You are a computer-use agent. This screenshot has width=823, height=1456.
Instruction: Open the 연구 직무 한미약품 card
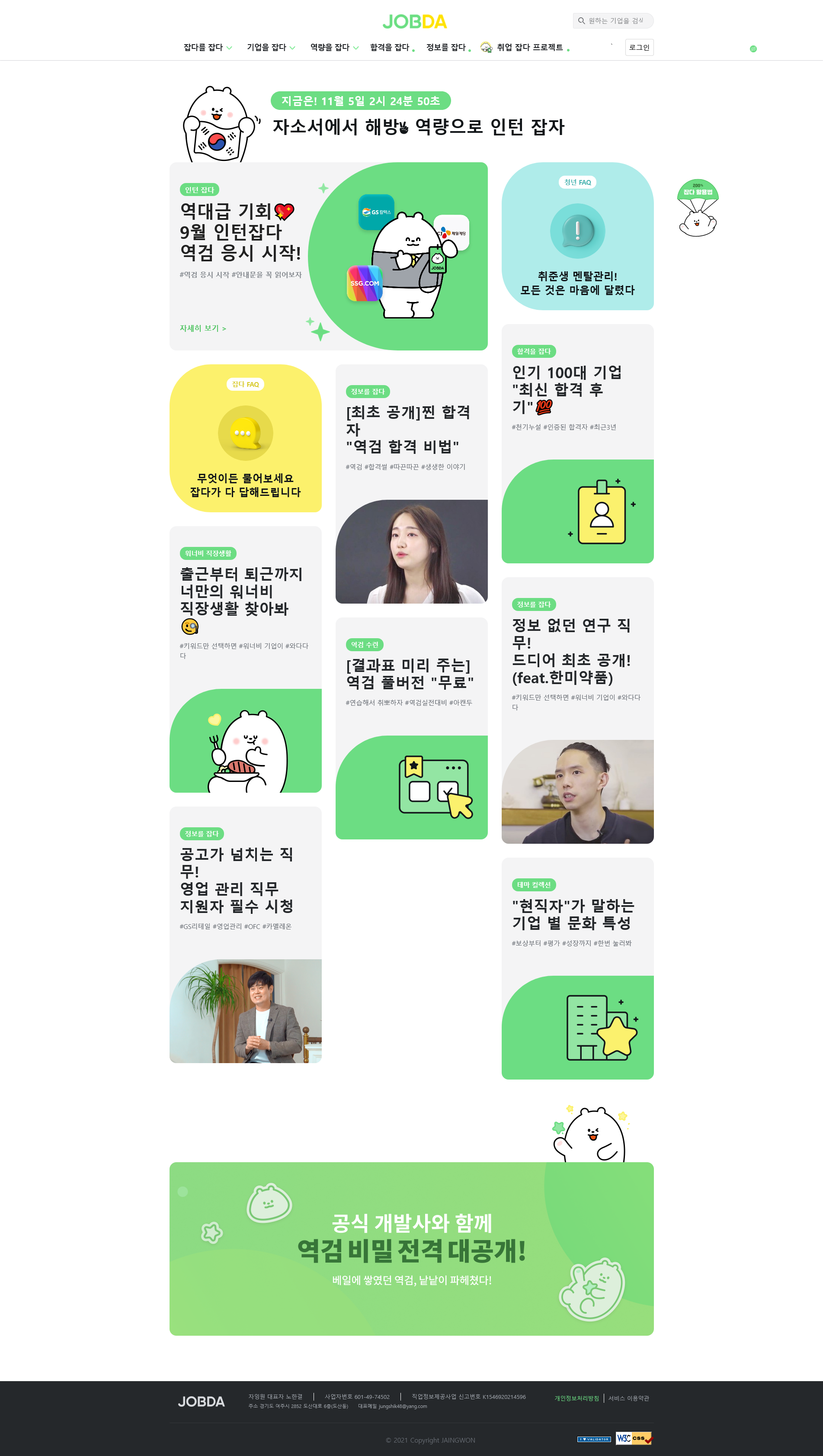tap(577, 710)
